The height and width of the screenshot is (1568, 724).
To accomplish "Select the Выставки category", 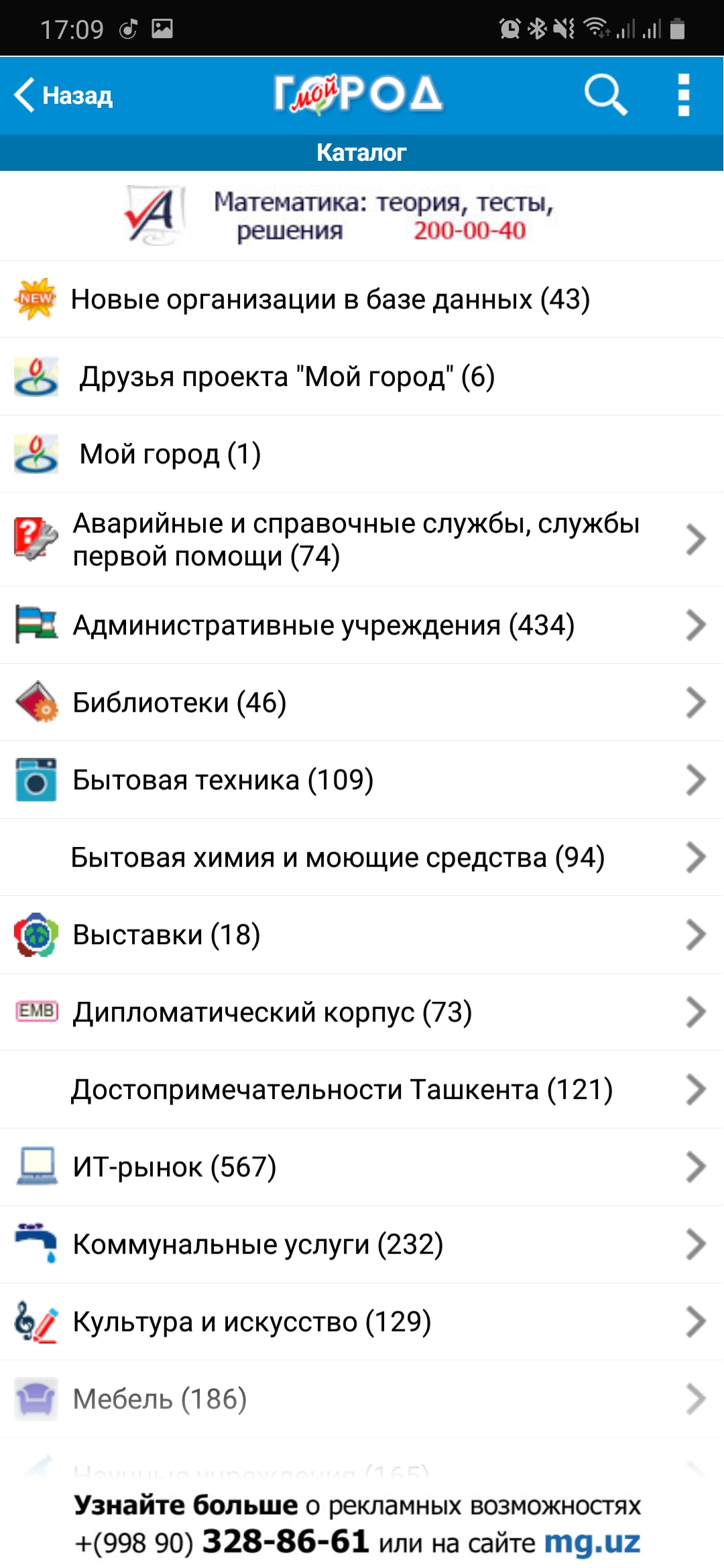I will pos(166,935).
